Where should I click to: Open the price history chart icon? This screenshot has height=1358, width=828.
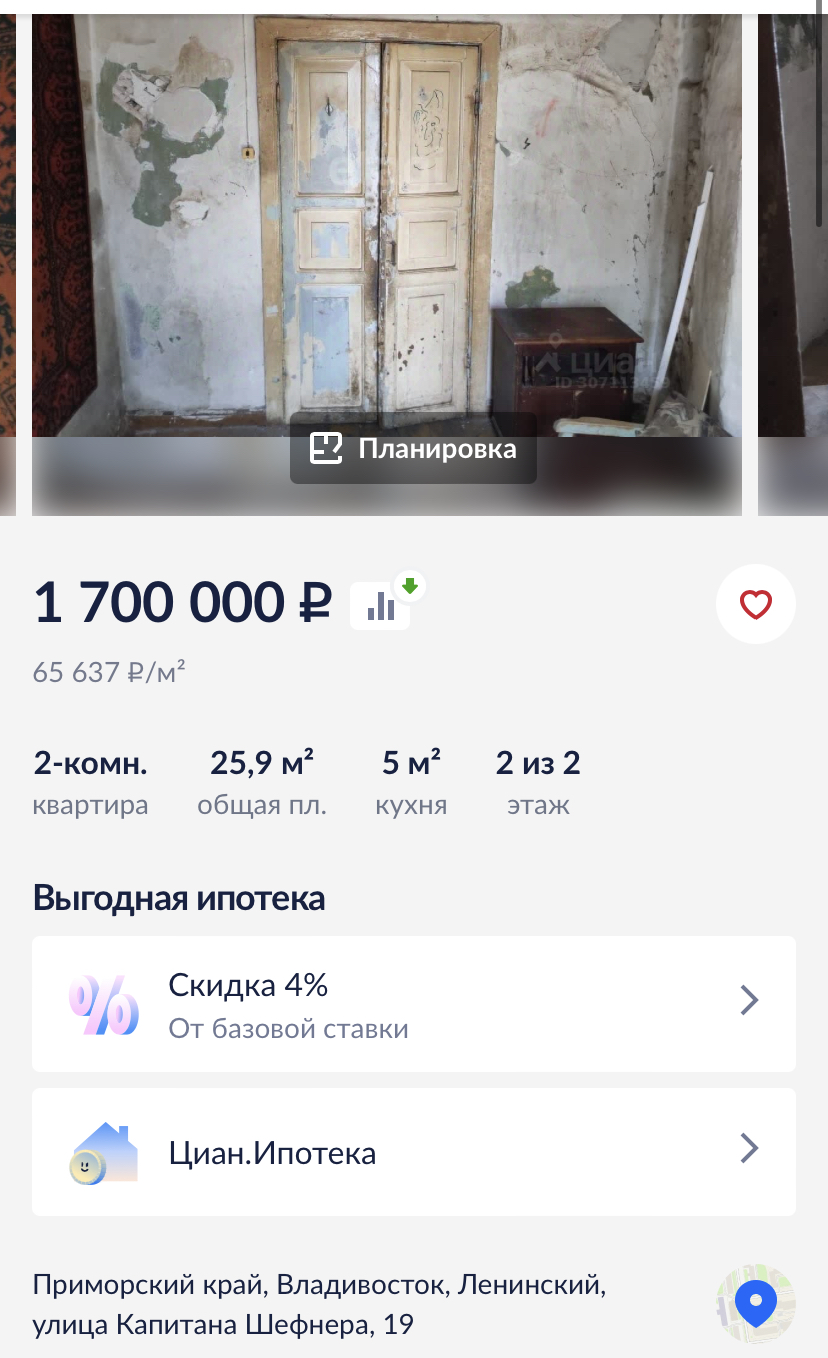click(x=382, y=605)
